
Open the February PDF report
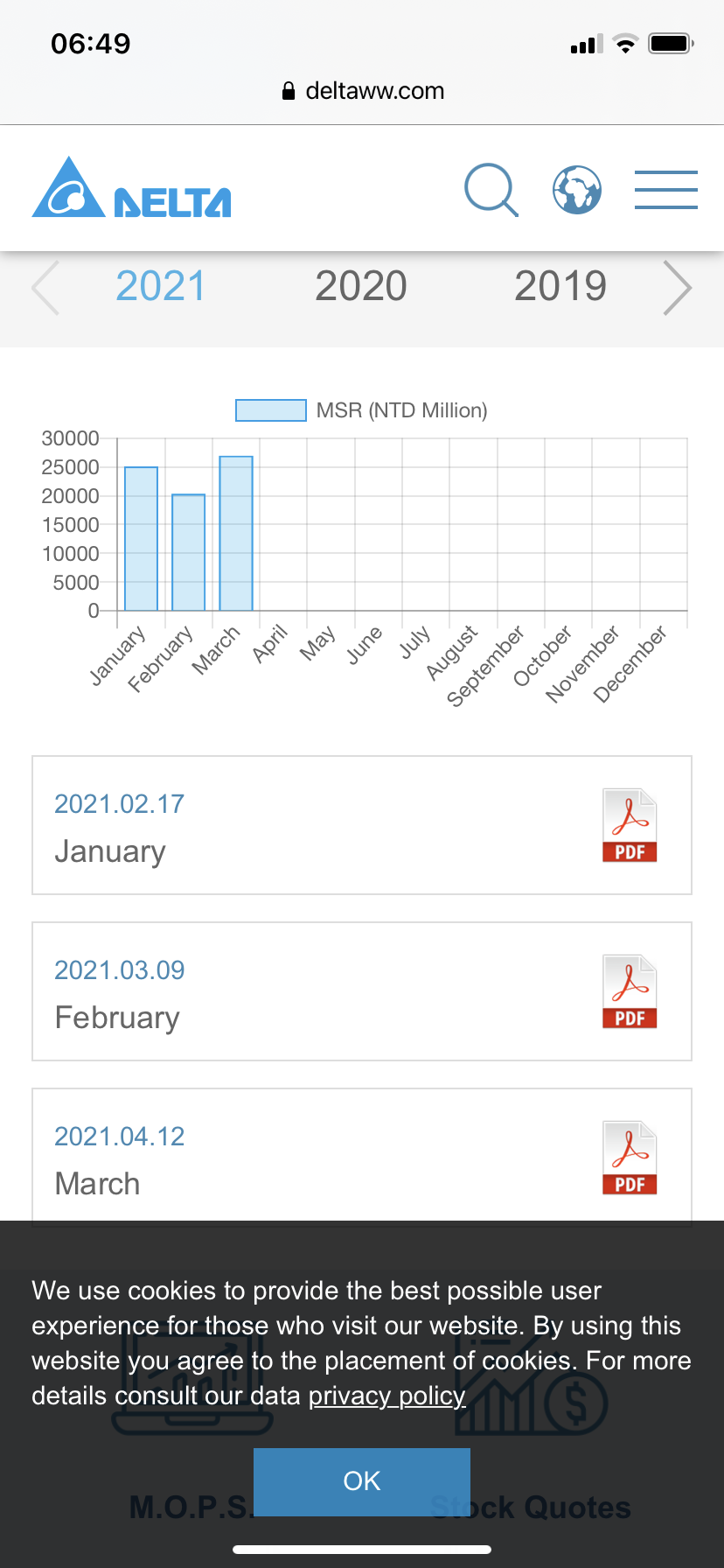(630, 992)
